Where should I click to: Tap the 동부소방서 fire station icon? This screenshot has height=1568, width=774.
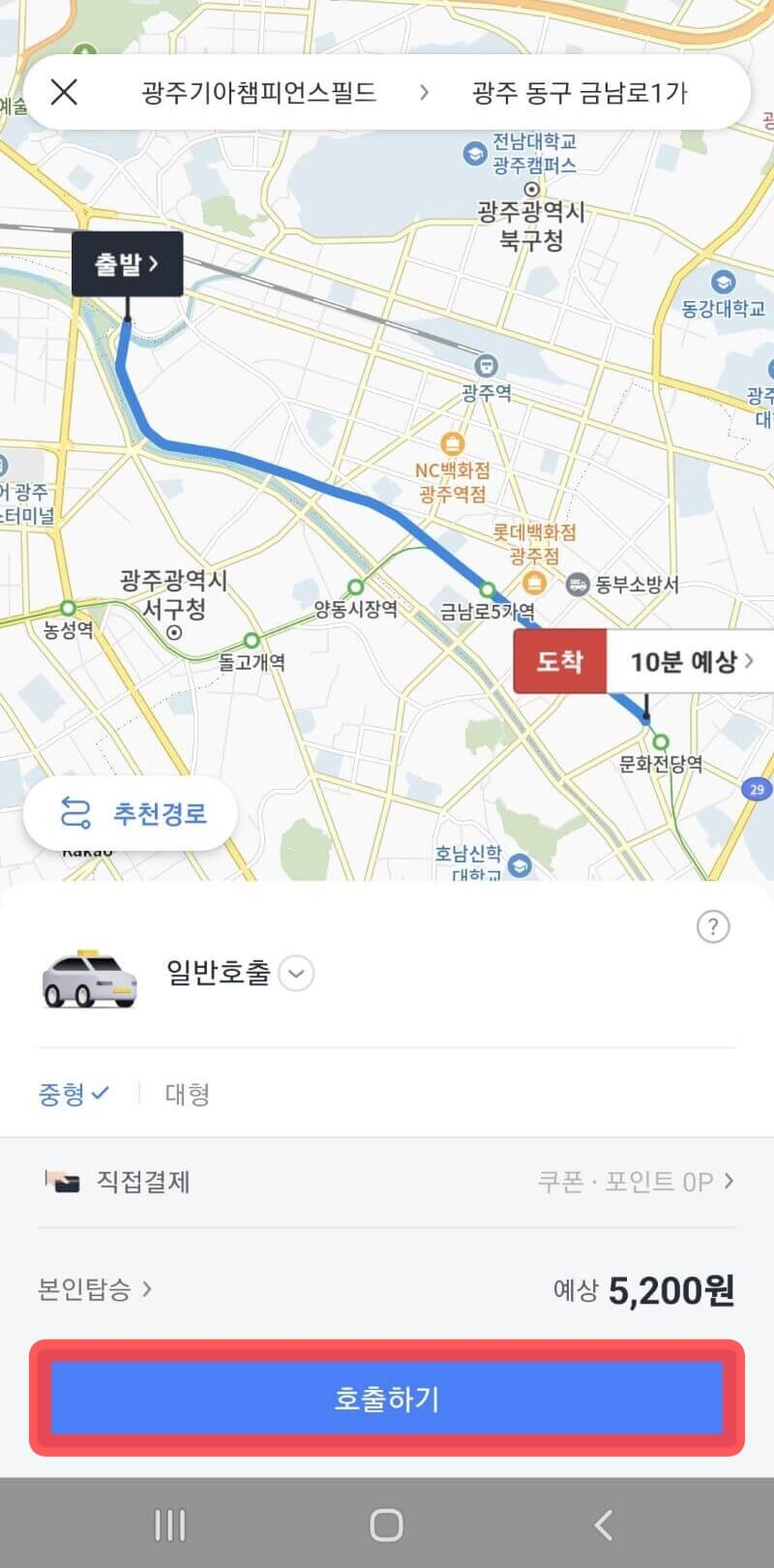coord(579,582)
